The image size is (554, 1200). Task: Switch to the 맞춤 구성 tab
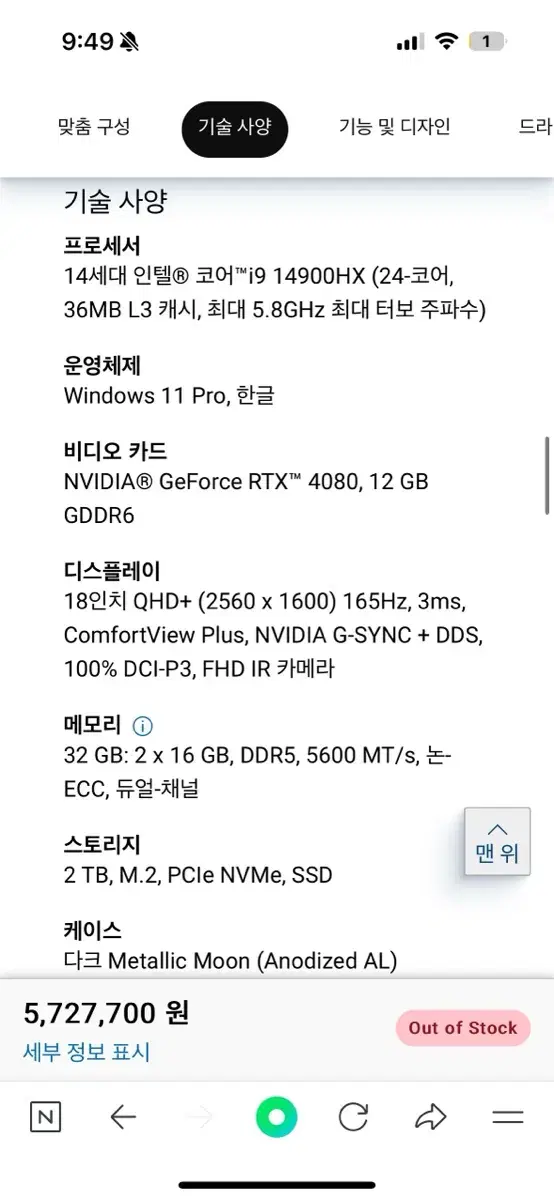pyautogui.click(x=94, y=127)
